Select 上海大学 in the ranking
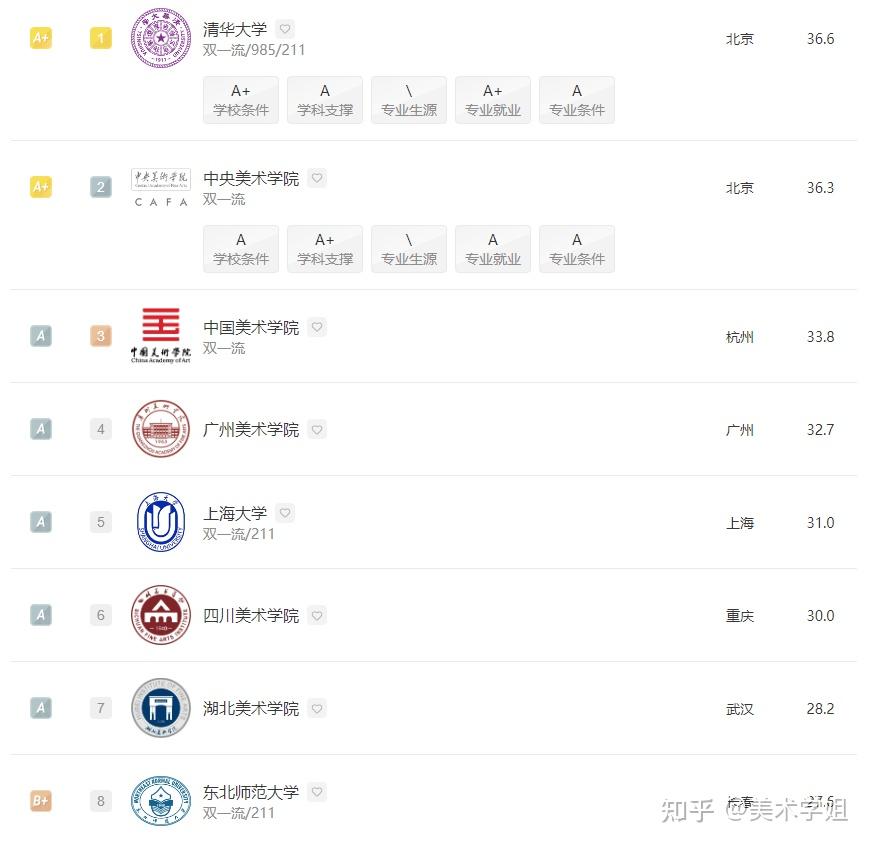 point(235,513)
